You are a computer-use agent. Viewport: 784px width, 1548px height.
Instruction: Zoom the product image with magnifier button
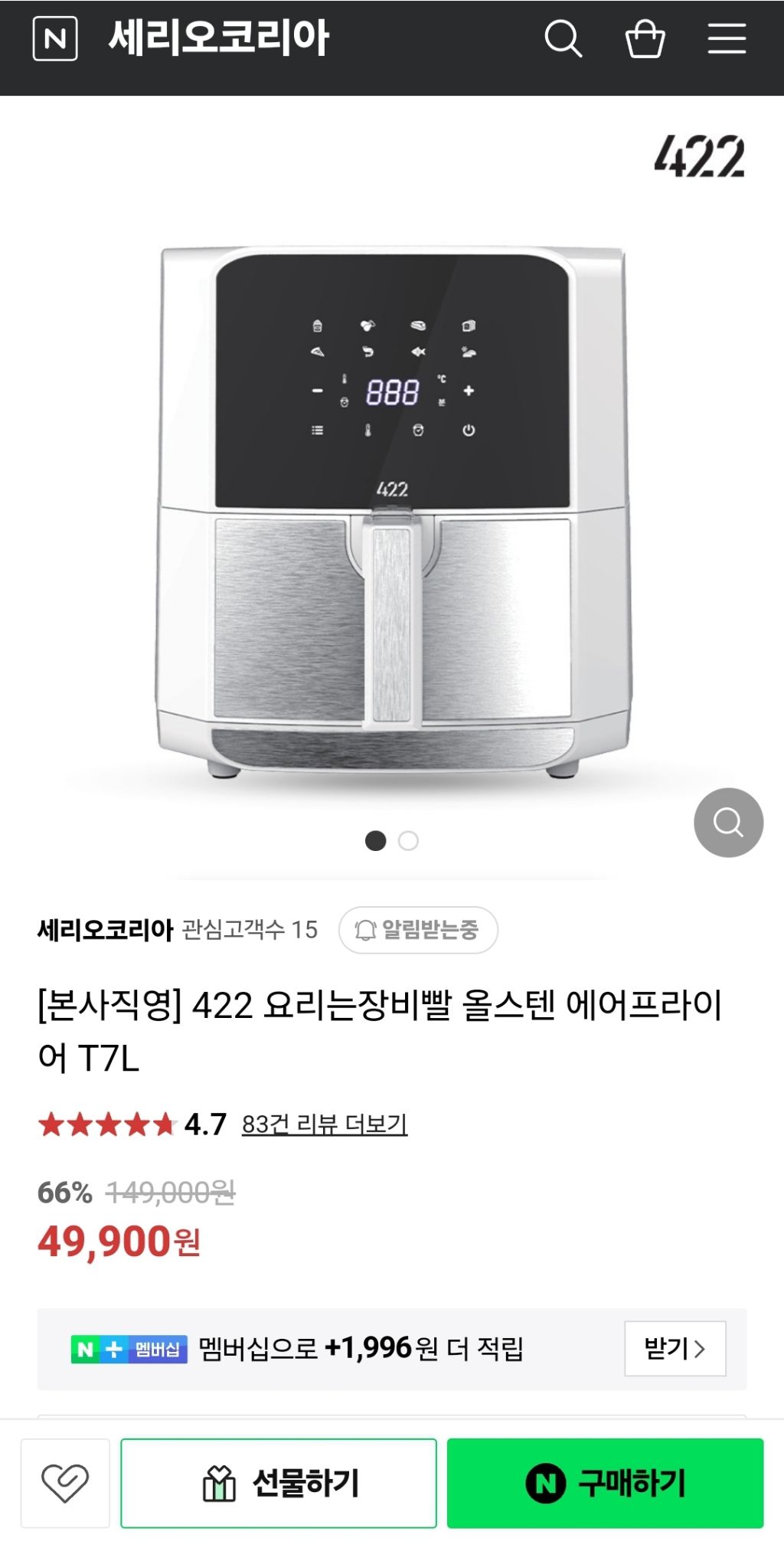pyautogui.click(x=728, y=822)
